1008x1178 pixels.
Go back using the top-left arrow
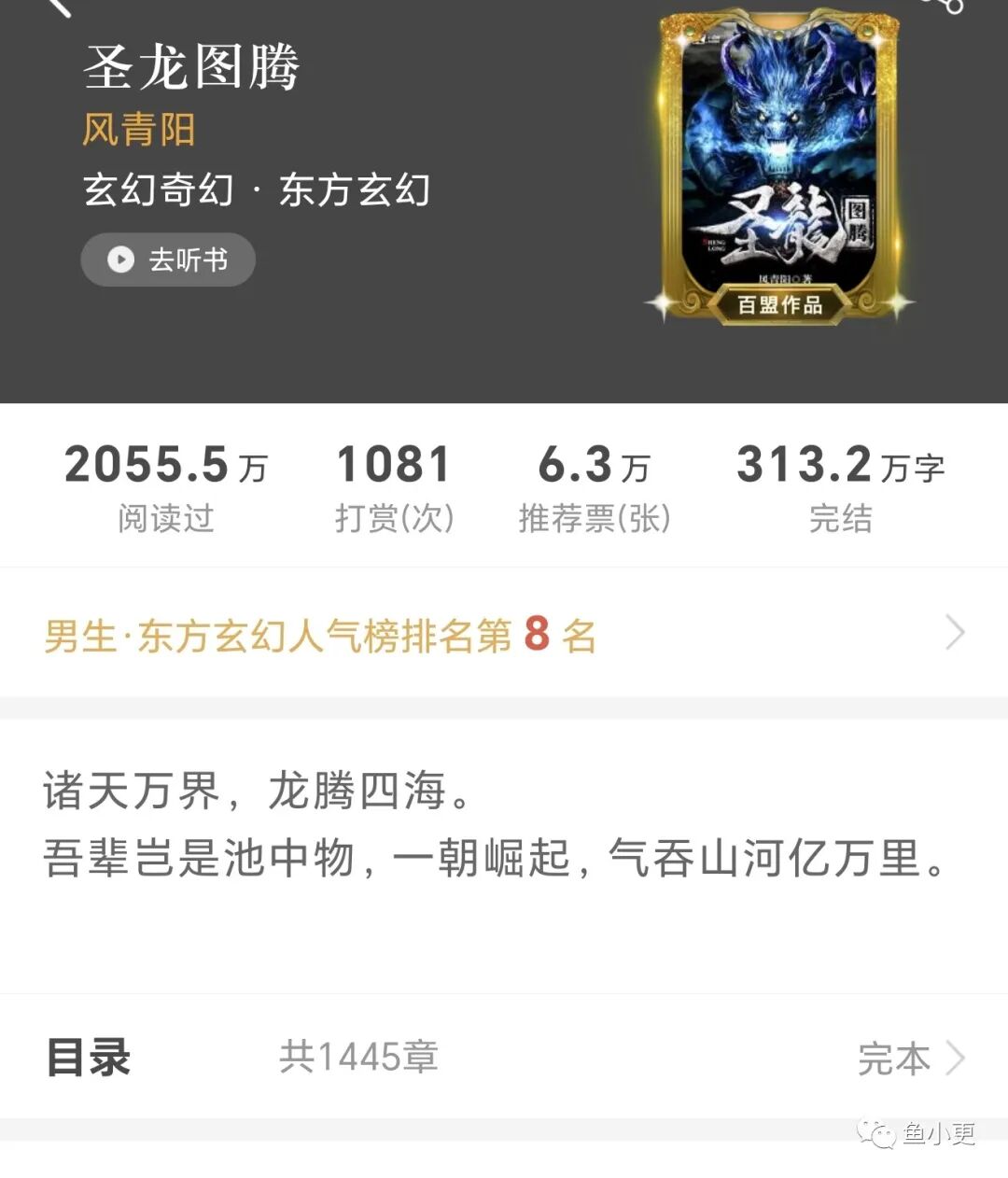tap(60, 7)
